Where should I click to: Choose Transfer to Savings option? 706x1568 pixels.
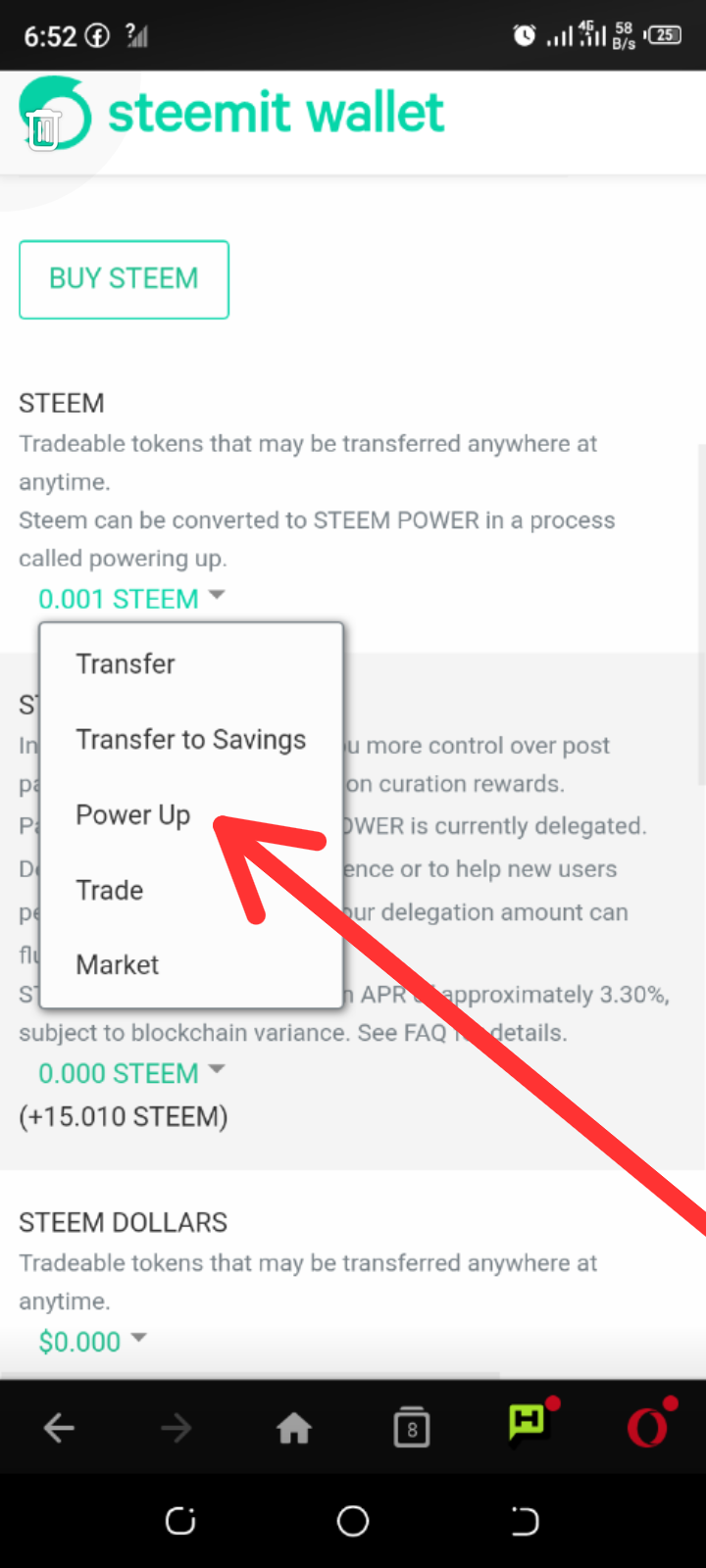191,740
